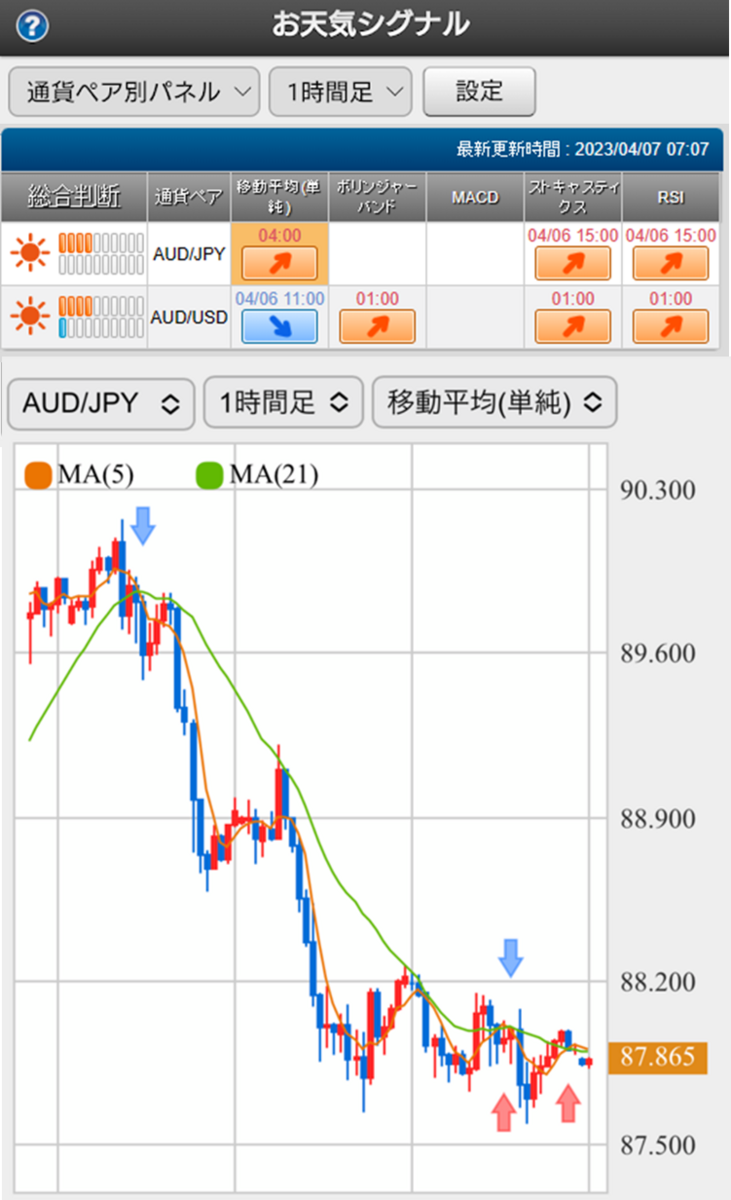Image resolution: width=731 pixels, height=1200 pixels.
Task: Select AUD/JPY RSI signal arrow
Action: click(670, 263)
